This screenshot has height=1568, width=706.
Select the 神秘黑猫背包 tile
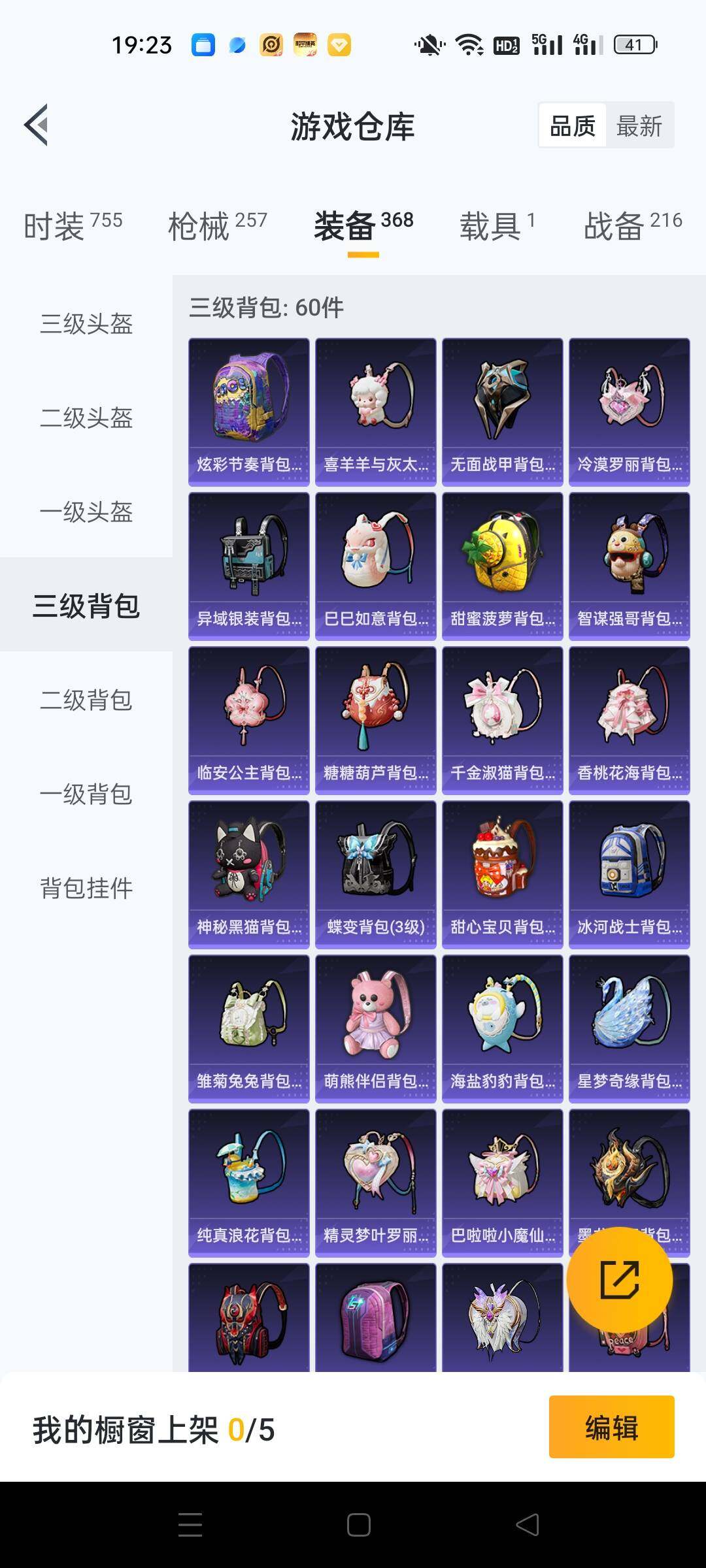click(249, 874)
